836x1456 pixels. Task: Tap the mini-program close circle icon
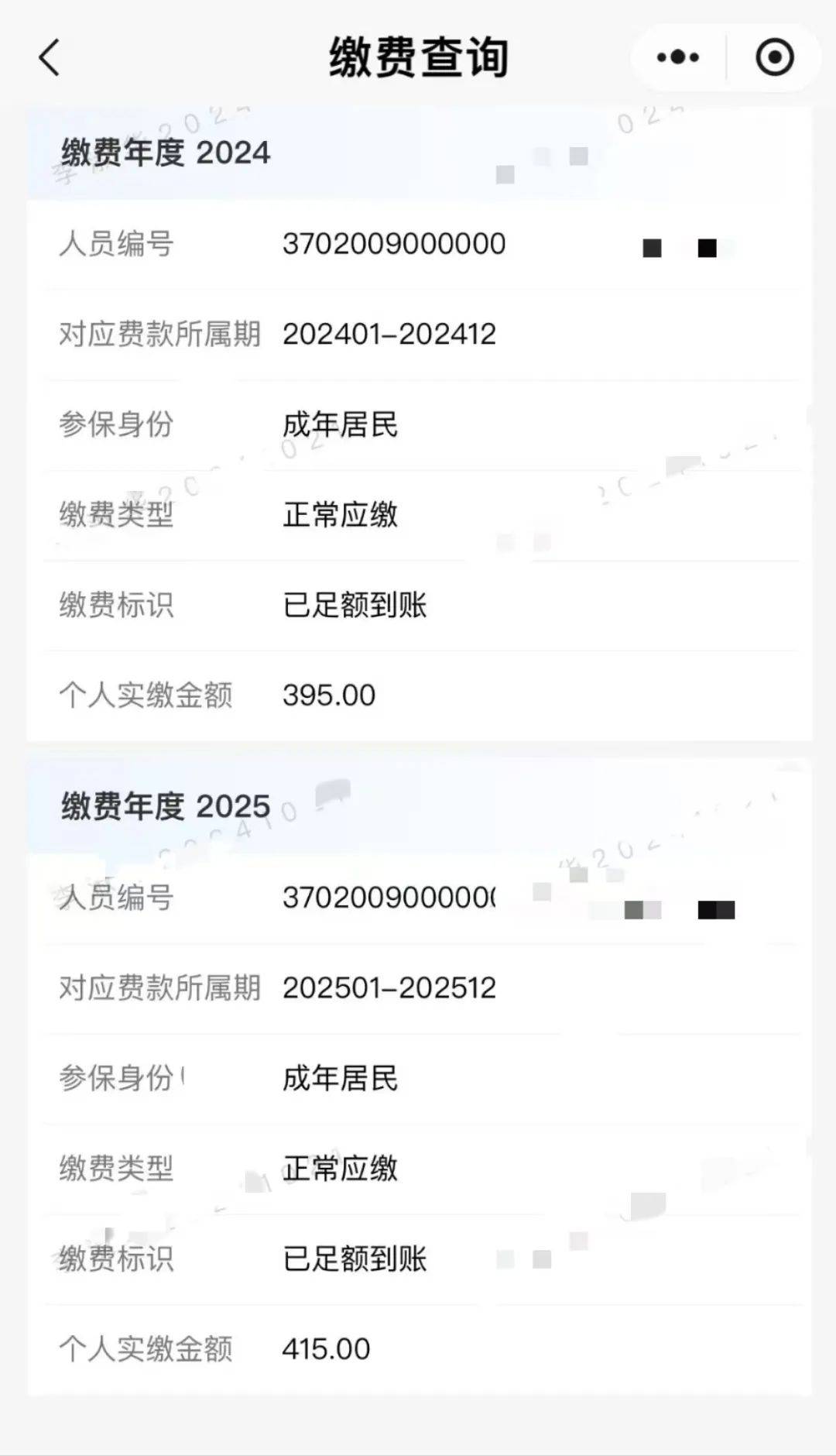(773, 57)
